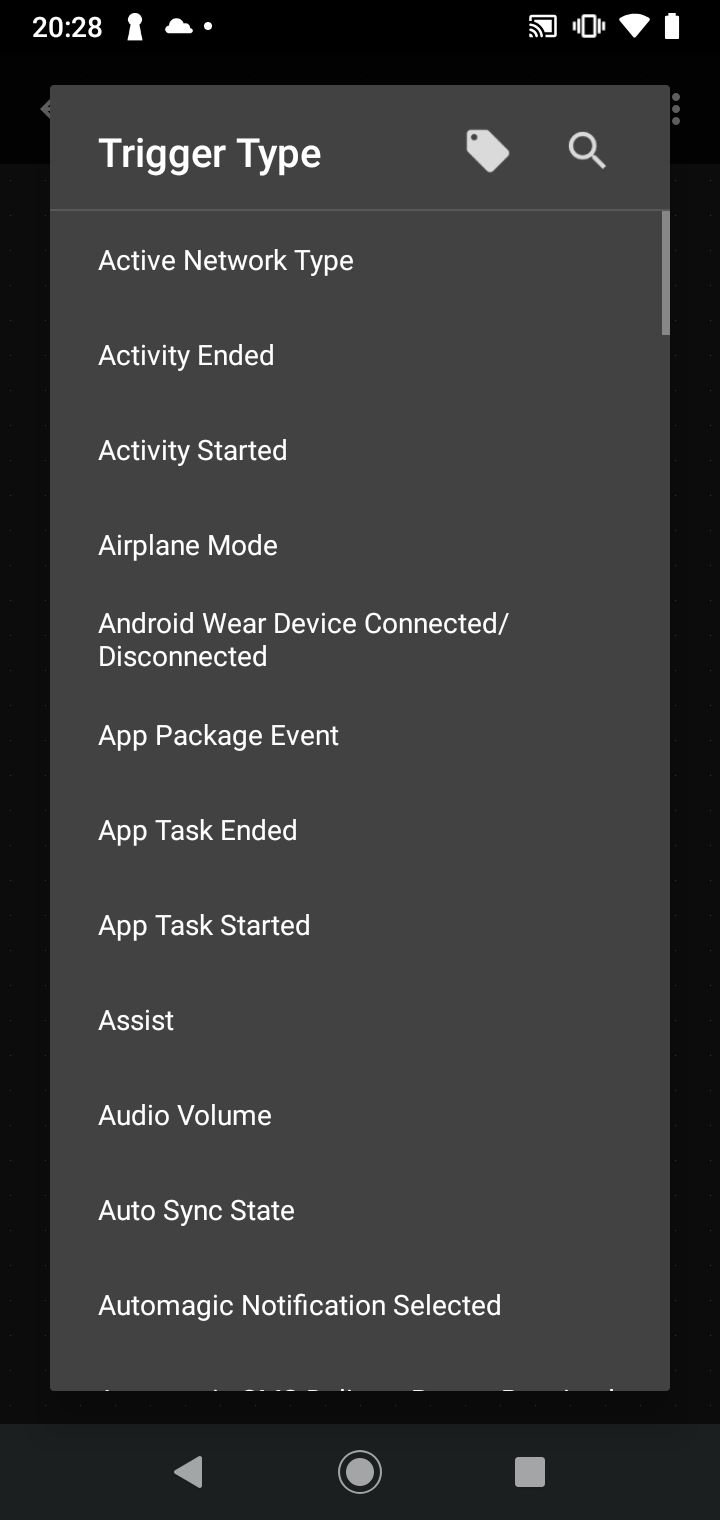Select the Assist trigger
The height and width of the screenshot is (1520, 720).
click(x=360, y=1020)
